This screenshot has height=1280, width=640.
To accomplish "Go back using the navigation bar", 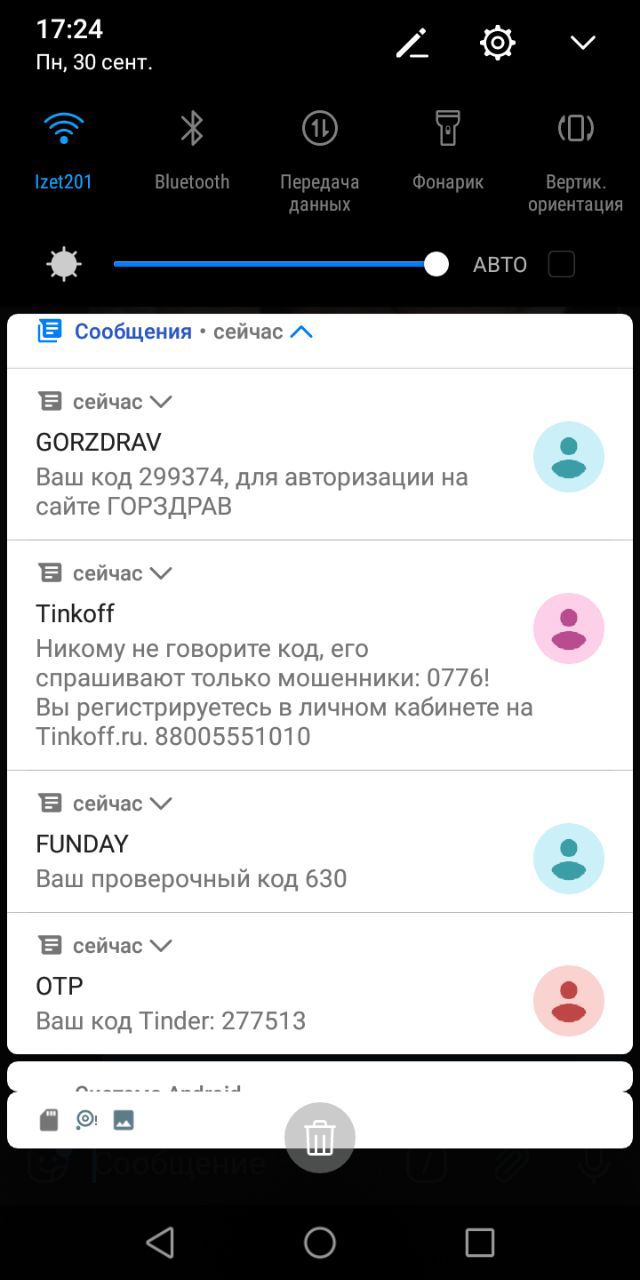I will pos(160,1242).
